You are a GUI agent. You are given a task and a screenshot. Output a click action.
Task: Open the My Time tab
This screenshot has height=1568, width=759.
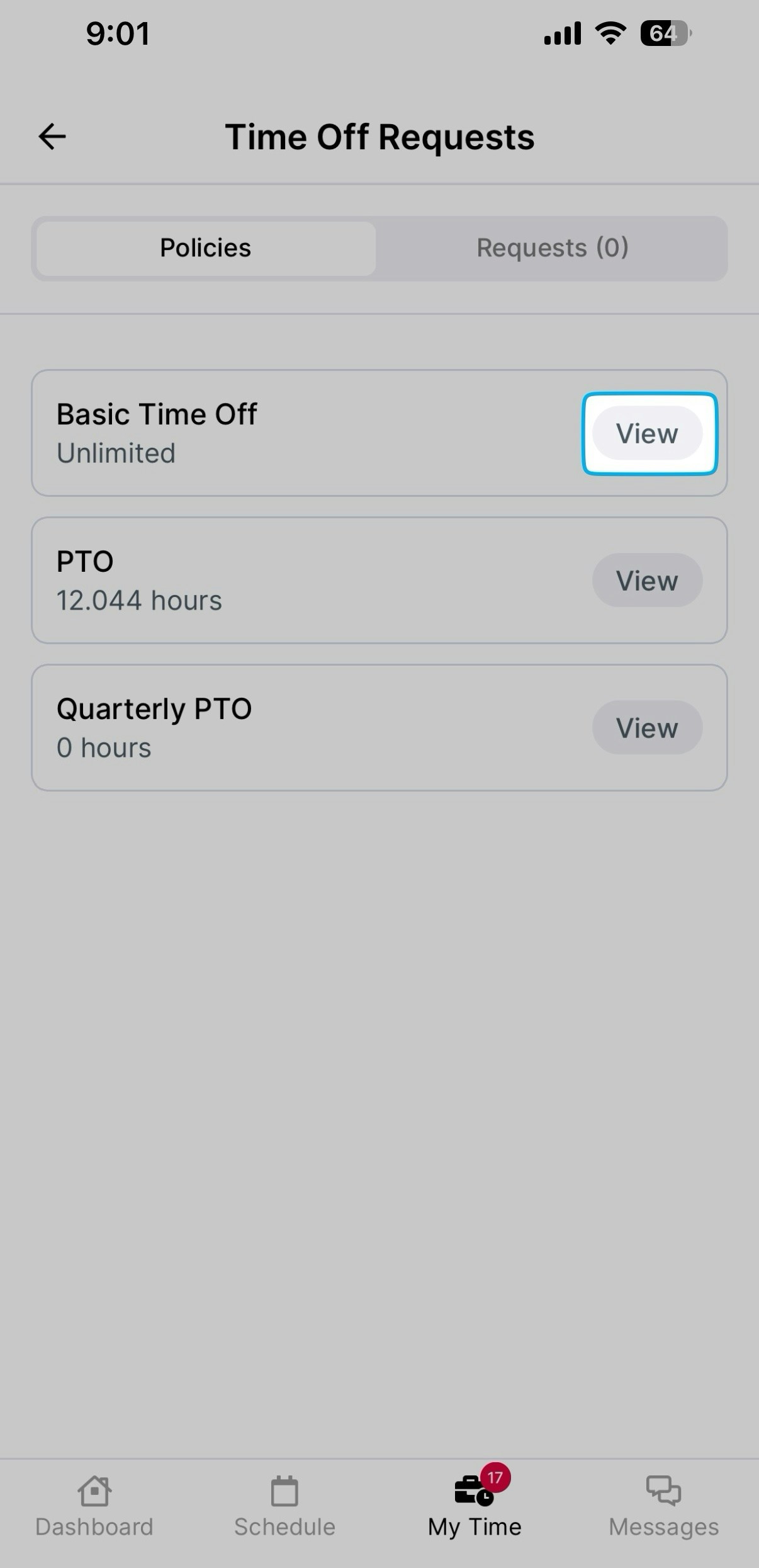click(475, 1508)
